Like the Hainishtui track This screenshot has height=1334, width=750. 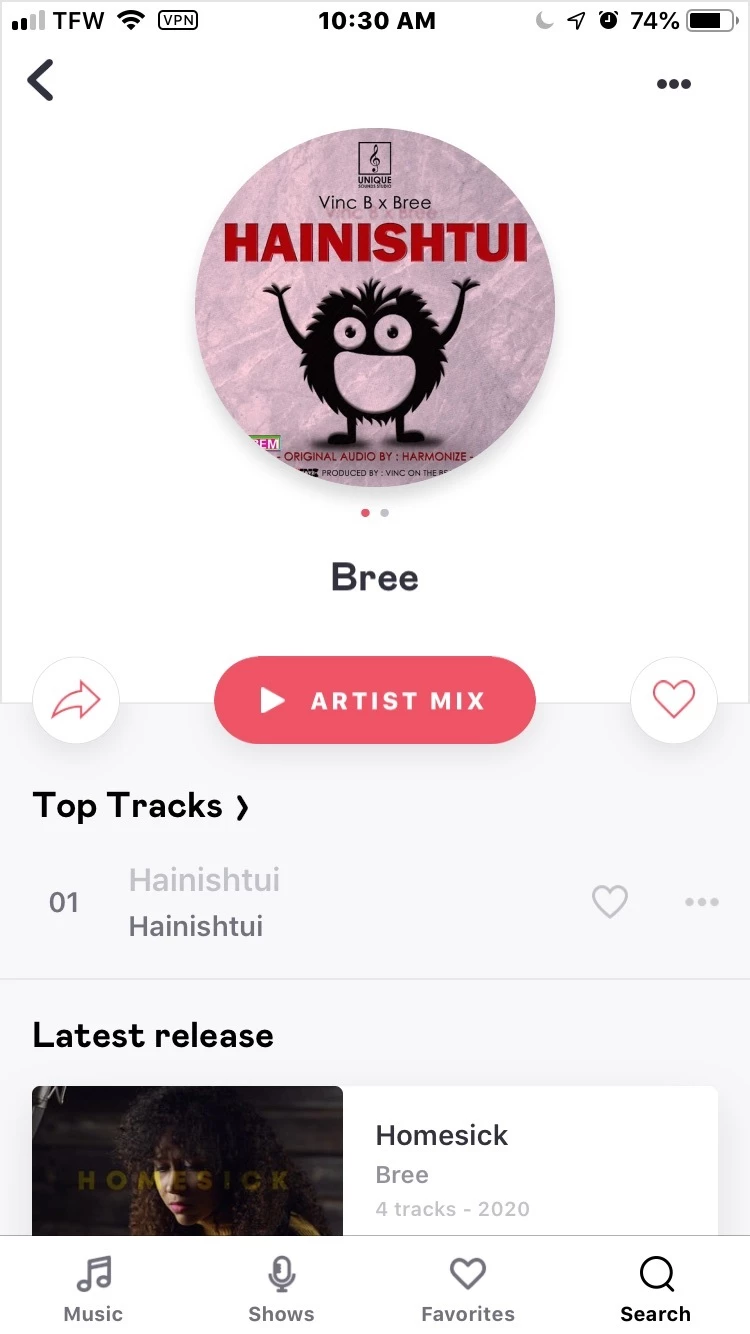click(609, 902)
